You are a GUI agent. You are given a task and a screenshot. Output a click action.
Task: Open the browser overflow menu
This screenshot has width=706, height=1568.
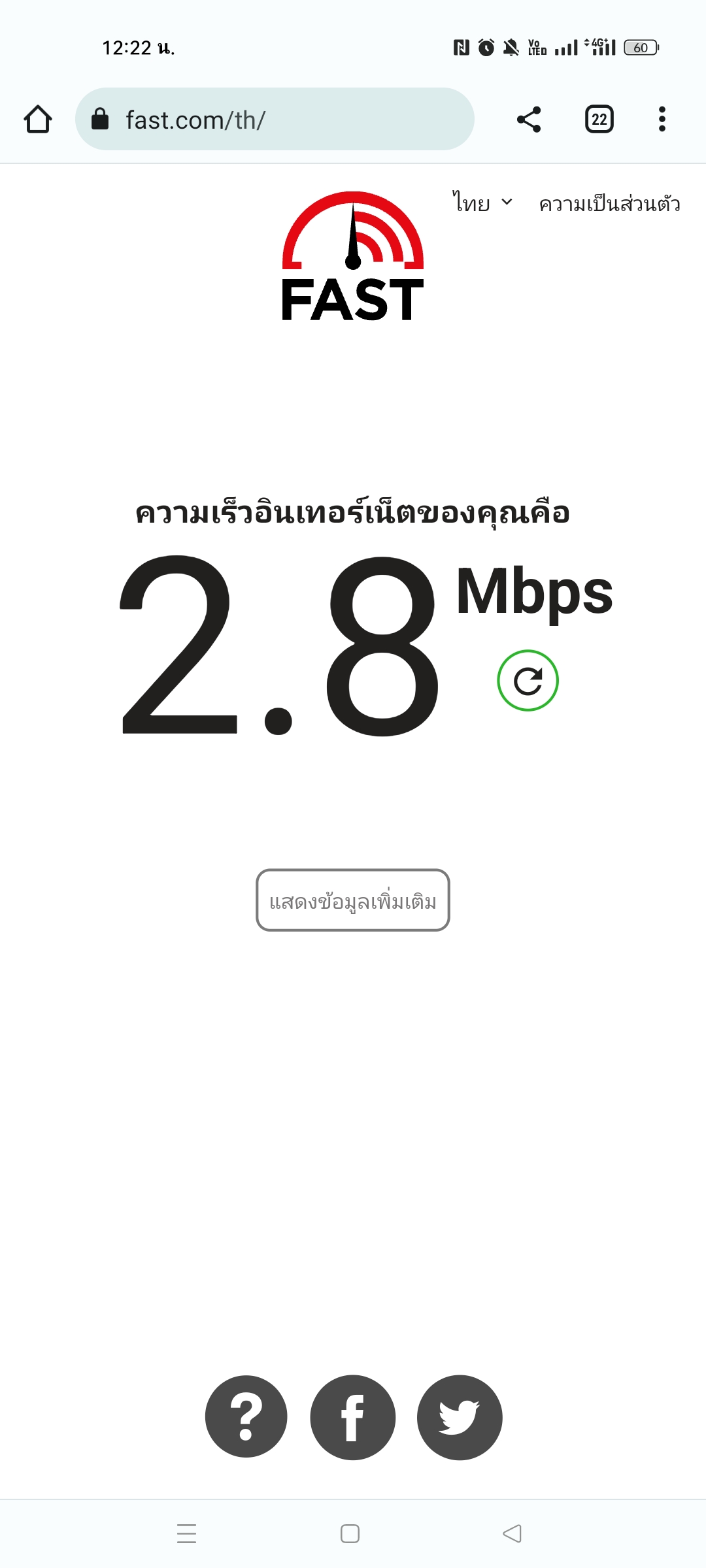[x=662, y=120]
